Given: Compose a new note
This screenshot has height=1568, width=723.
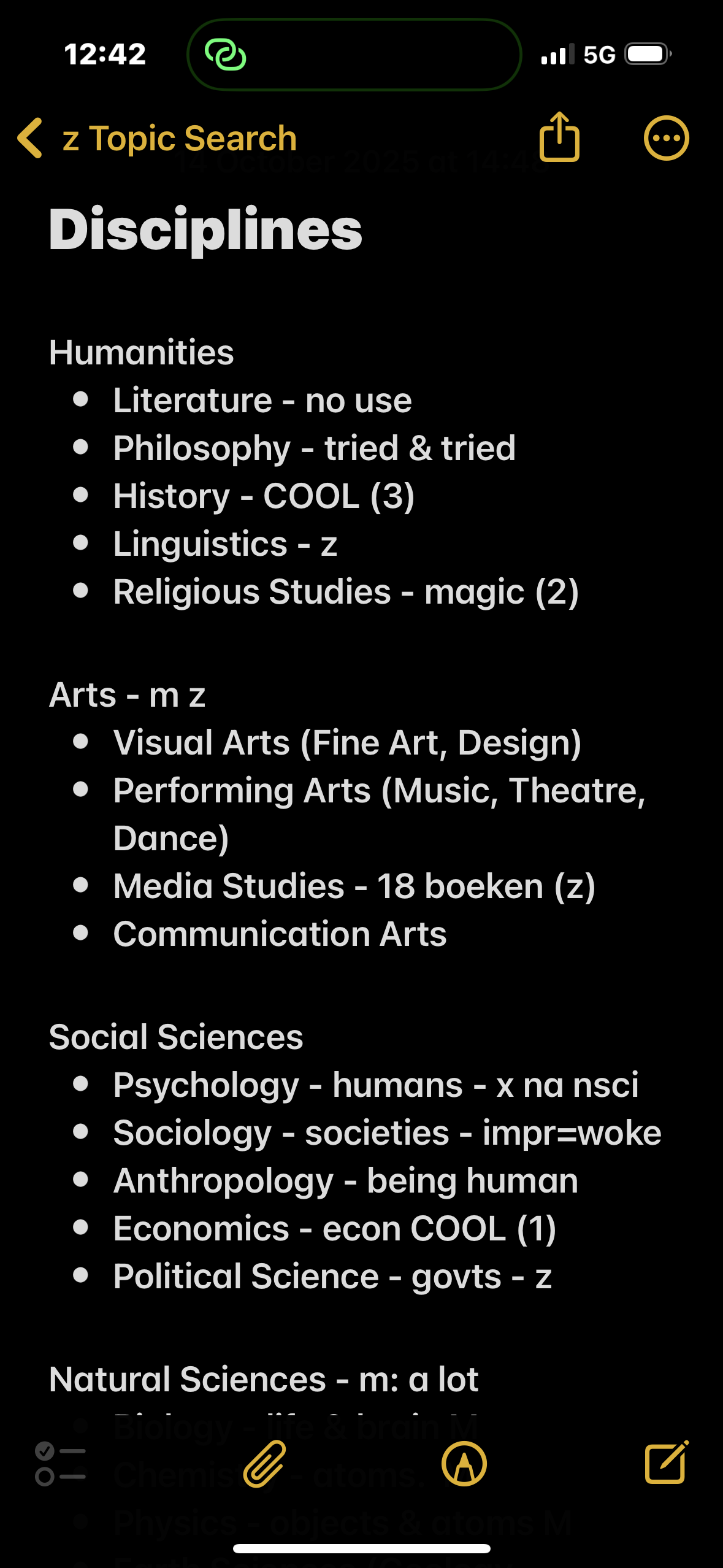Looking at the screenshot, I should pyautogui.click(x=666, y=1462).
